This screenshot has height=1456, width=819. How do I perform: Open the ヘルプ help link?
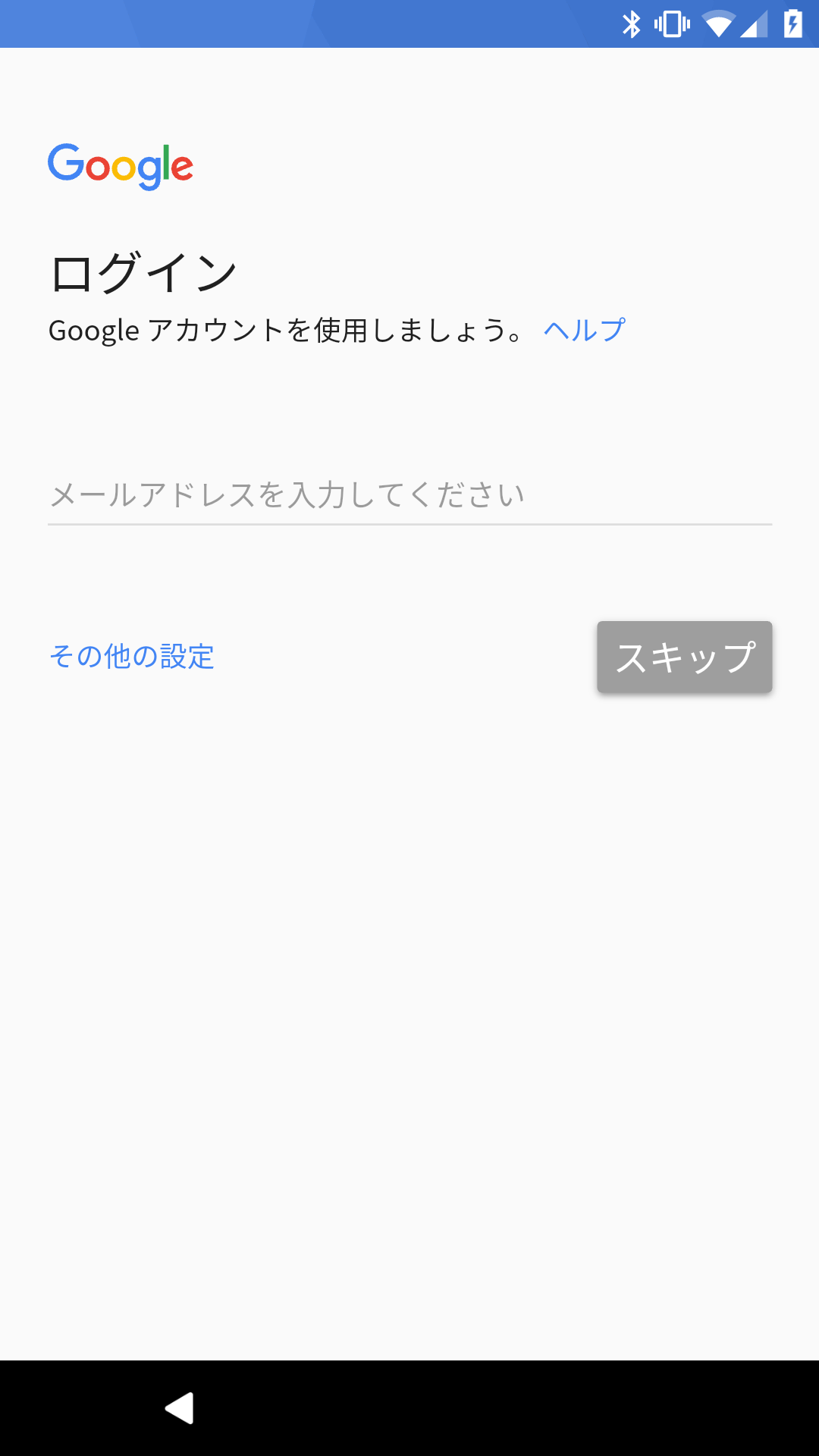click(x=584, y=330)
